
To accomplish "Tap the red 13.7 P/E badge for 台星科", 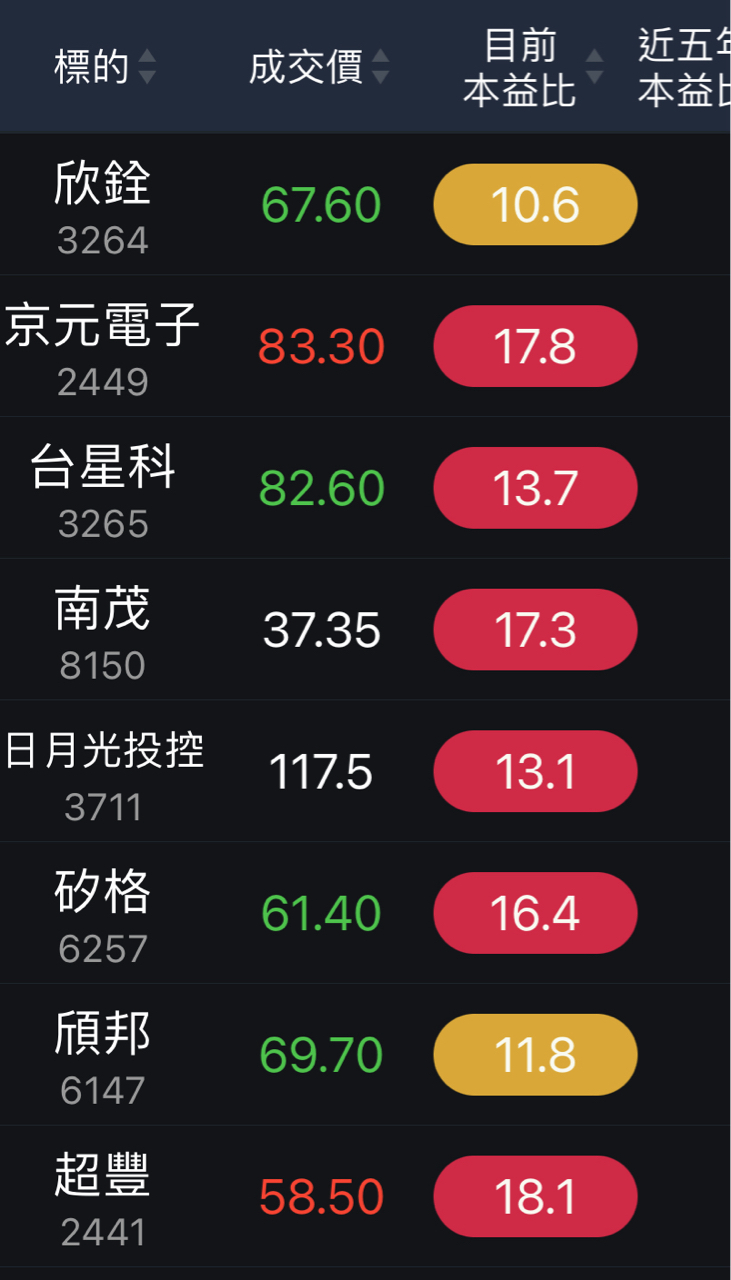I will pos(533,487).
